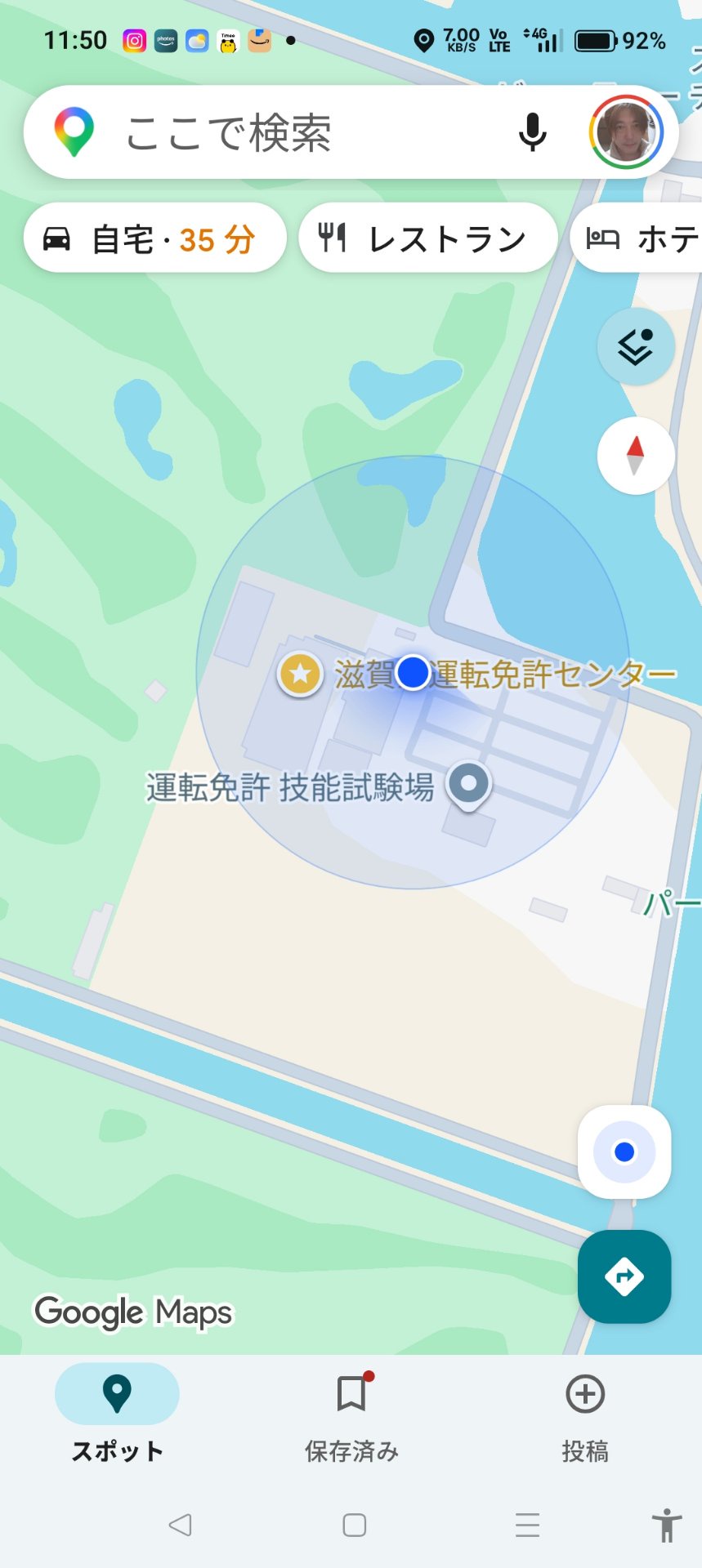This screenshot has height=1568, width=702.
Task: Open the 滋賀運転免許センター starred place
Action: point(301,675)
